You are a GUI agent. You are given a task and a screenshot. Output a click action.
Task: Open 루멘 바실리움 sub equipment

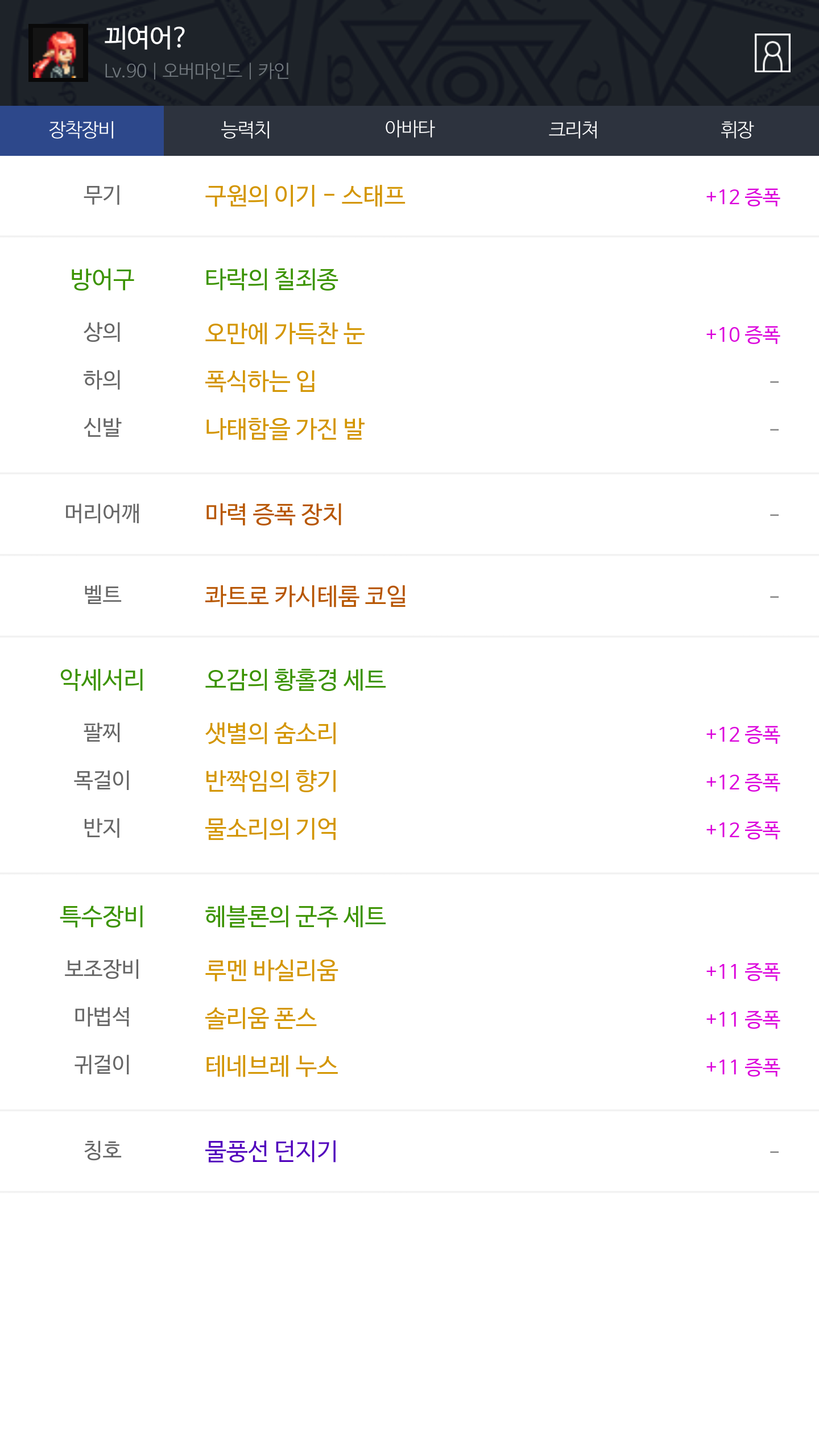(x=271, y=970)
